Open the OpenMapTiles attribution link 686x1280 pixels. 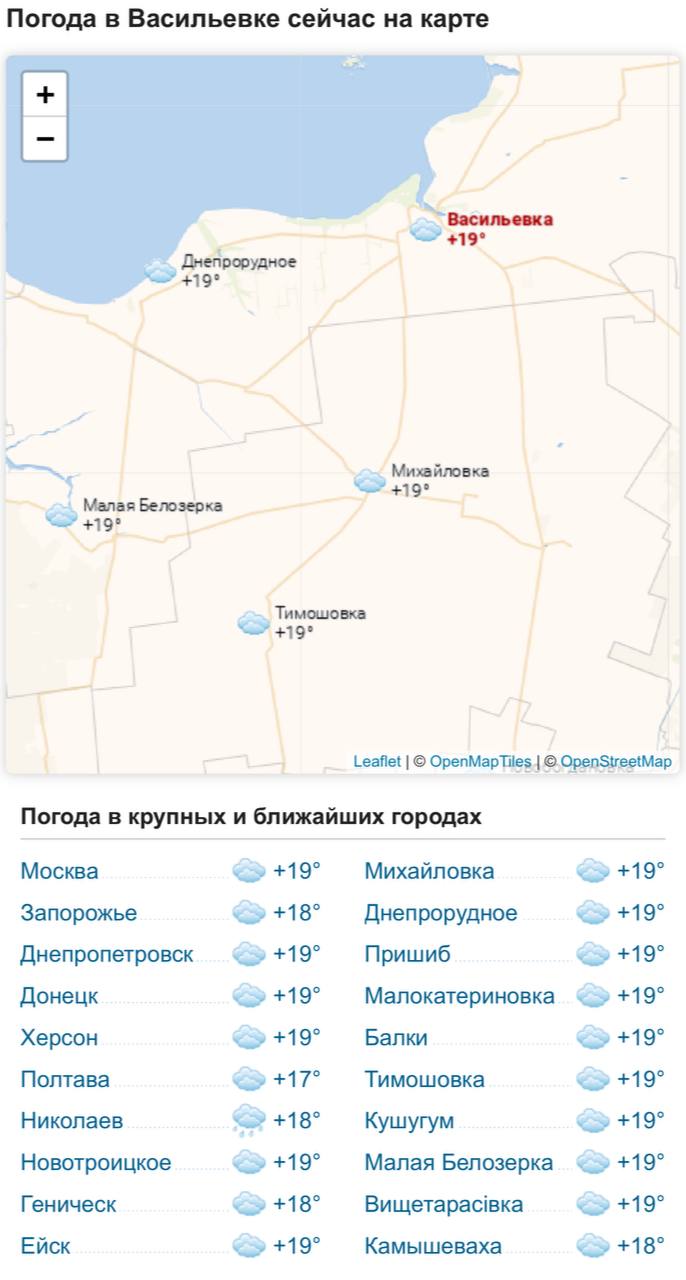pyautogui.click(x=481, y=762)
